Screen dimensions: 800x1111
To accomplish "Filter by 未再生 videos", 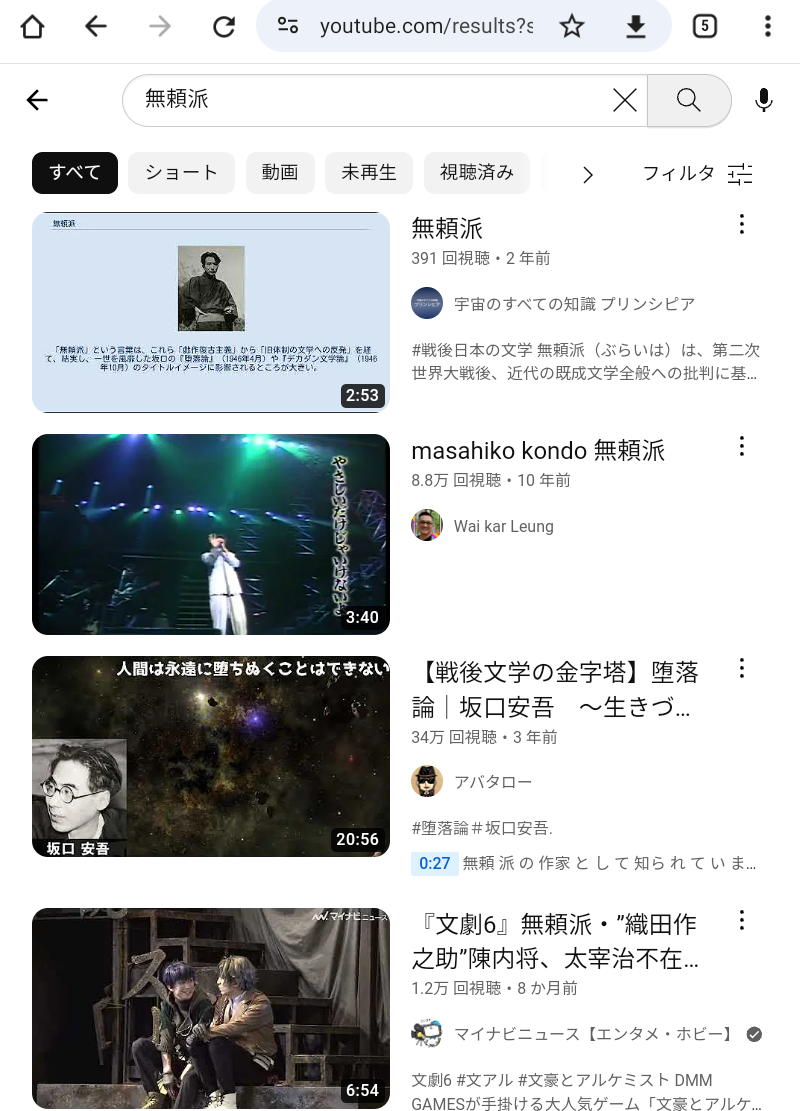I will tap(368, 173).
